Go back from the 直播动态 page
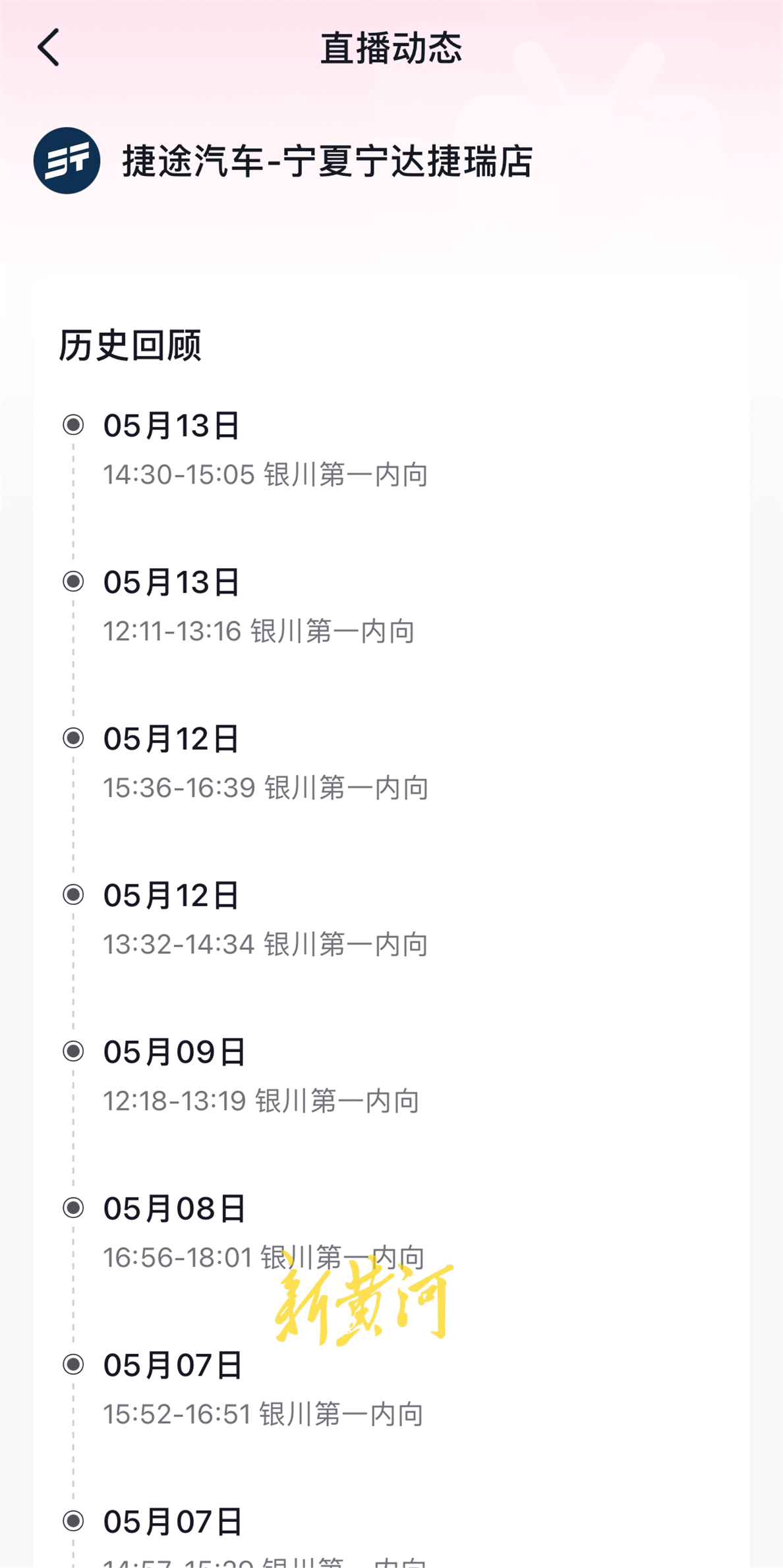The width and height of the screenshot is (783, 1568). tap(49, 47)
